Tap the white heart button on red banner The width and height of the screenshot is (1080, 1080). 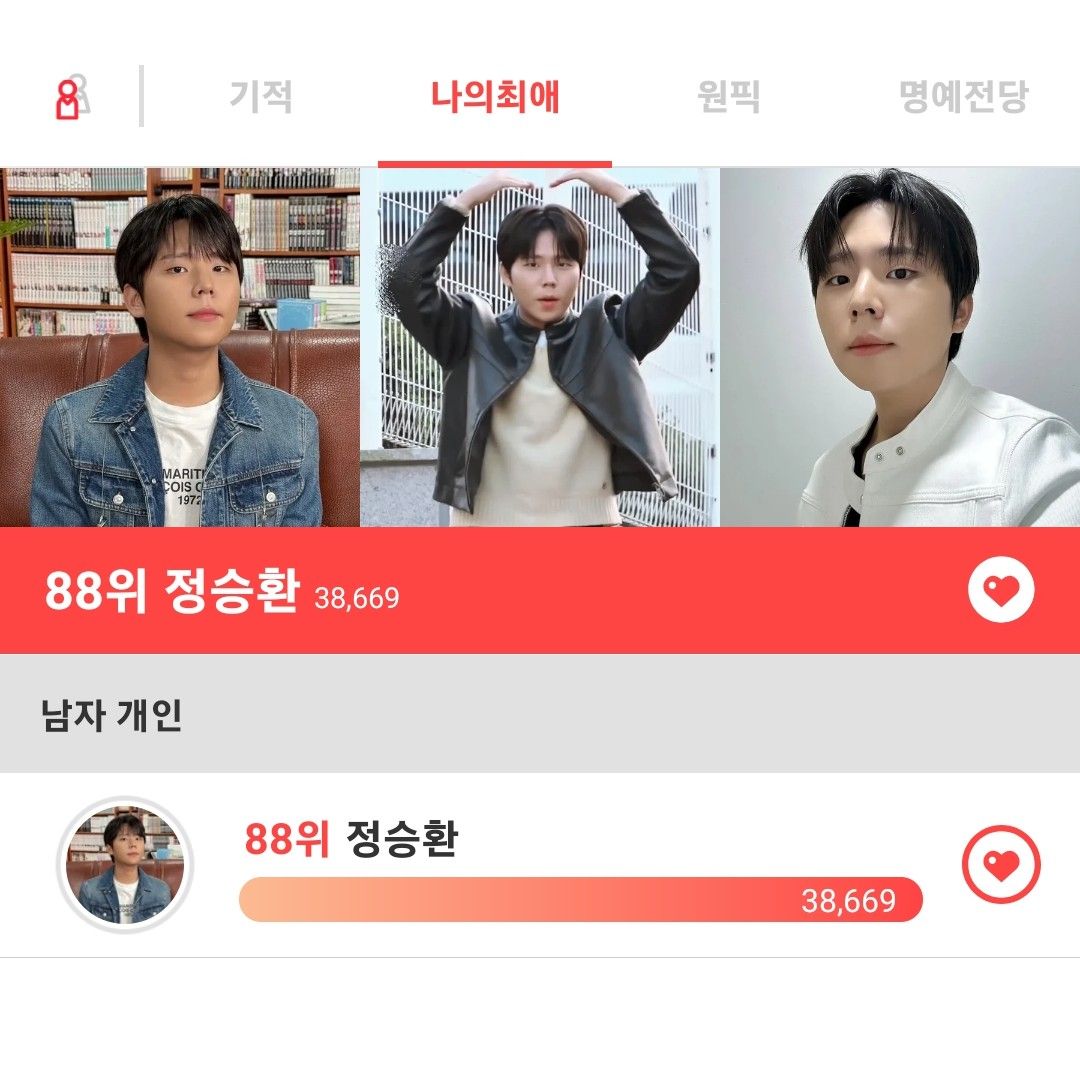click(x=1001, y=591)
